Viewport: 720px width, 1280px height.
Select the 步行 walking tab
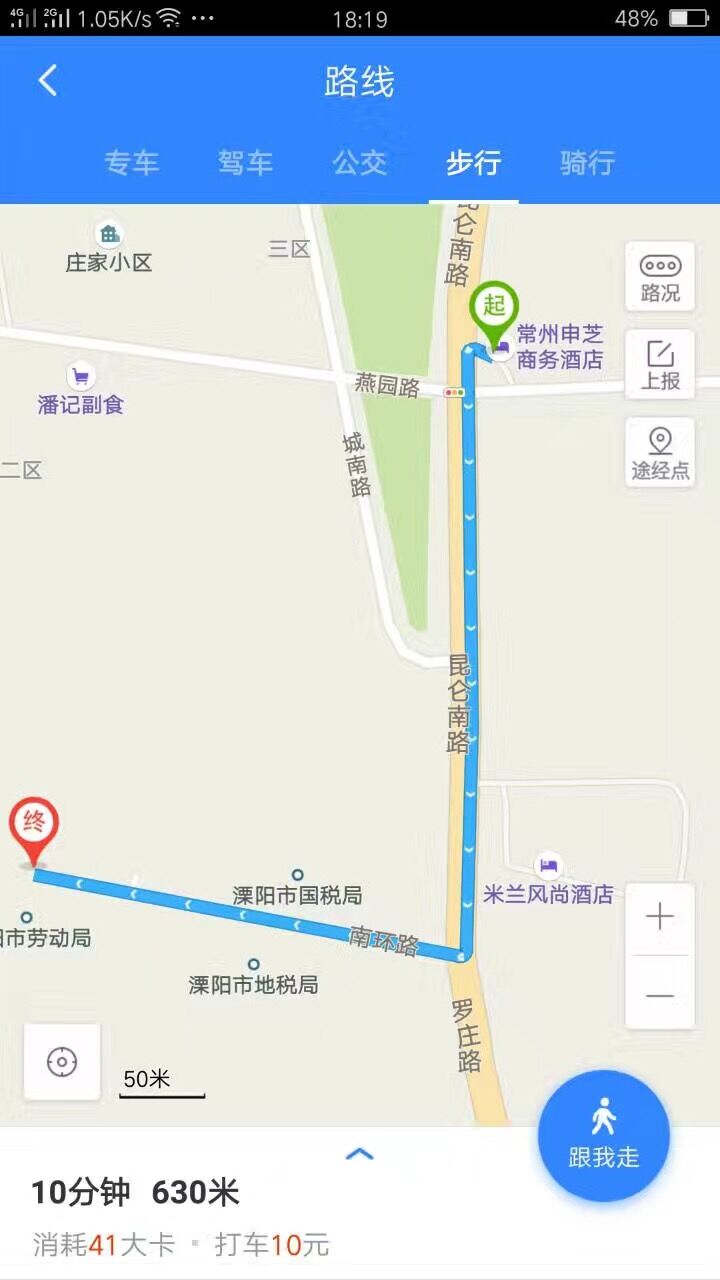474,162
